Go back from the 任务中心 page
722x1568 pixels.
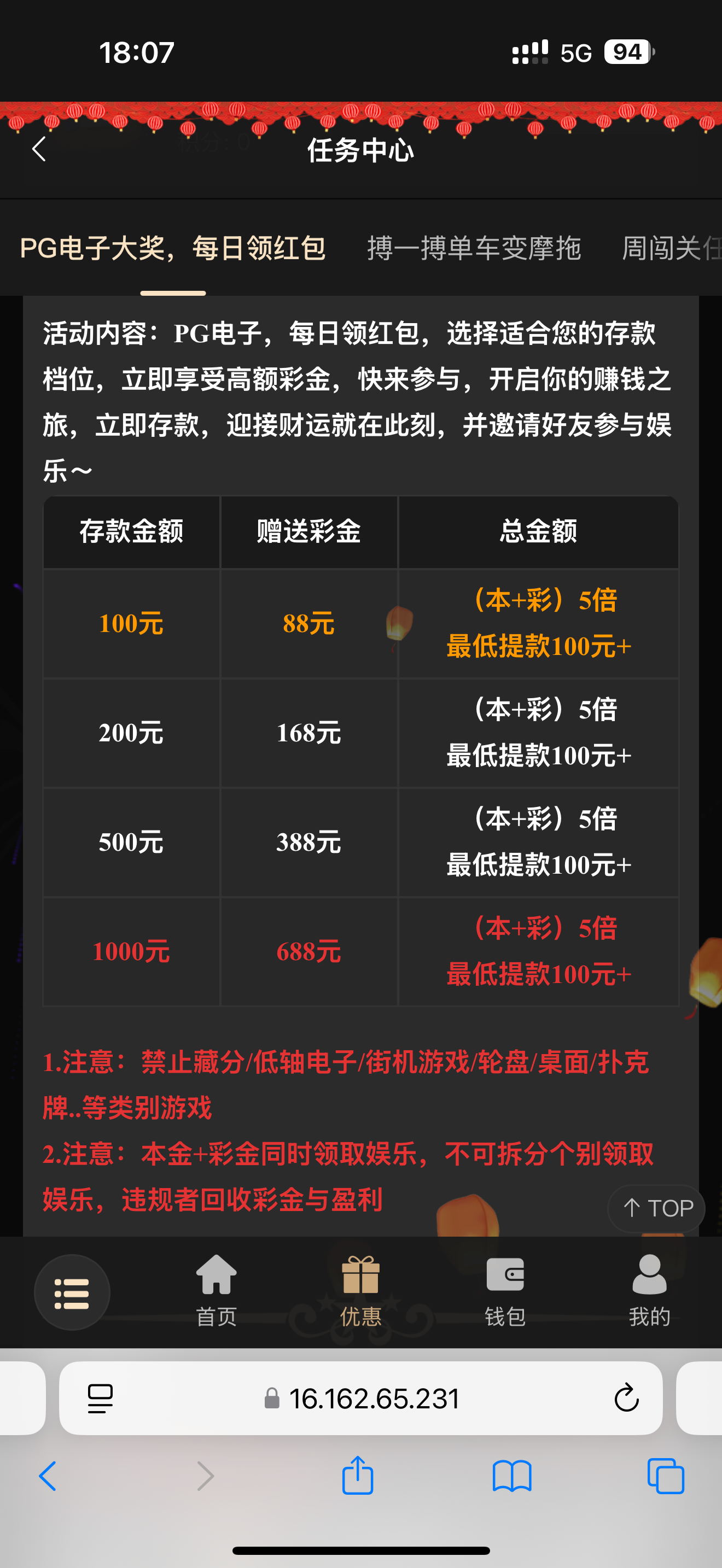(39, 149)
